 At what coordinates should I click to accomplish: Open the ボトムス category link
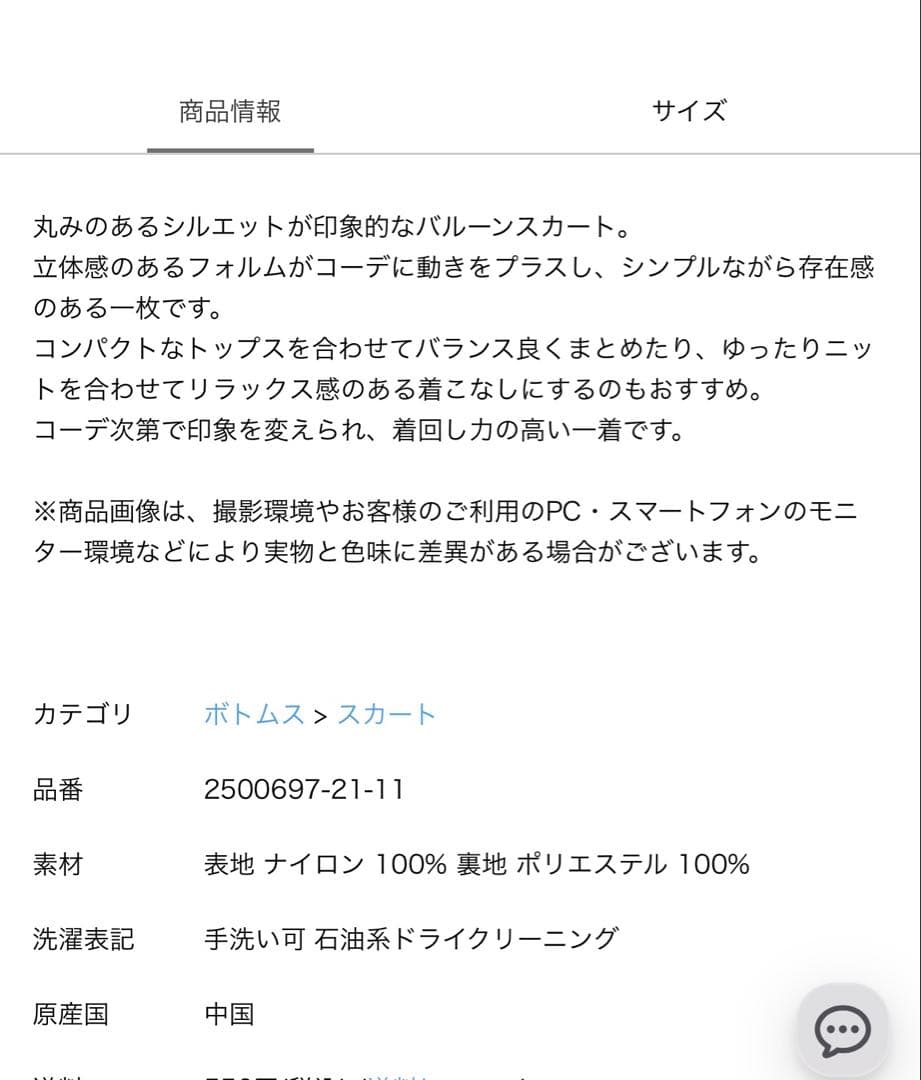click(x=254, y=714)
